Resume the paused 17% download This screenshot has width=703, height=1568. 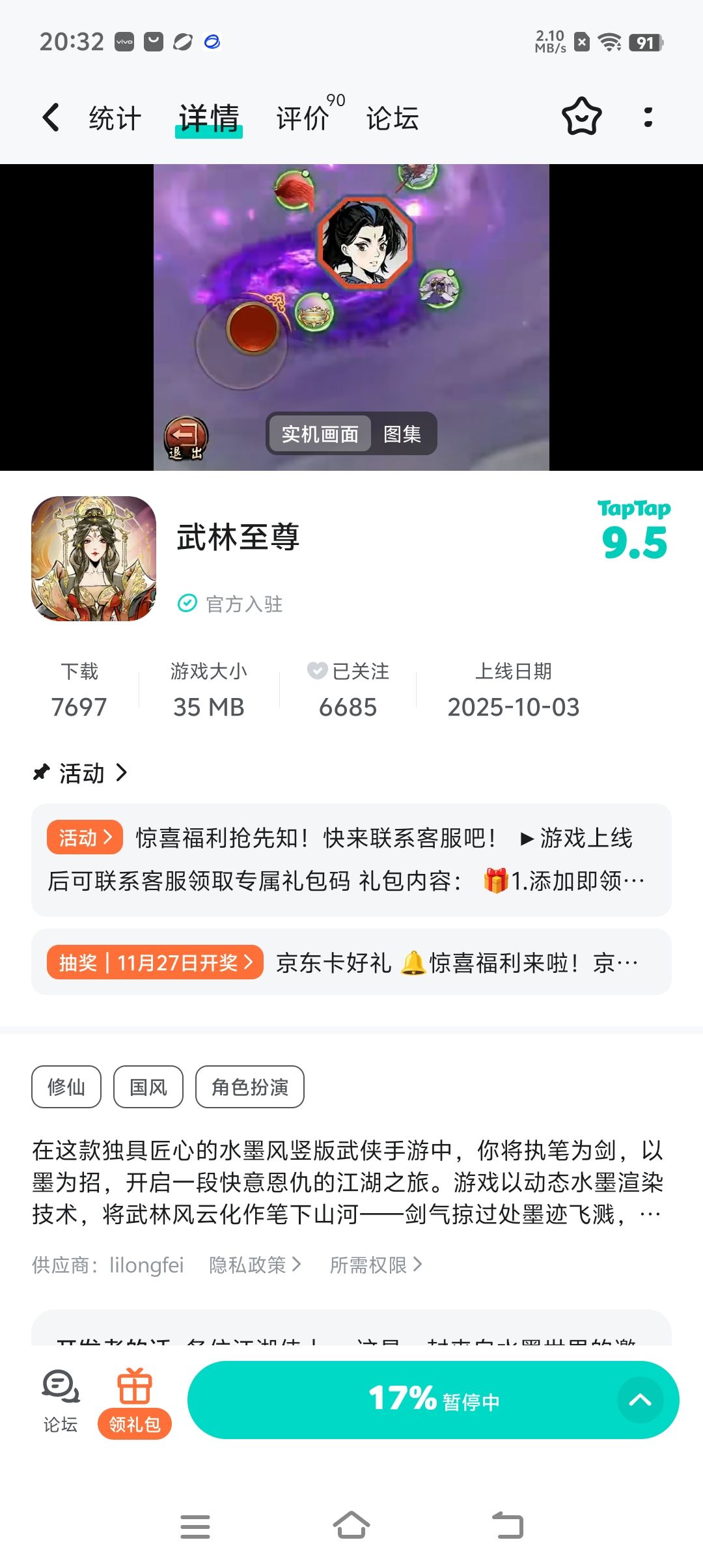coord(434,1400)
